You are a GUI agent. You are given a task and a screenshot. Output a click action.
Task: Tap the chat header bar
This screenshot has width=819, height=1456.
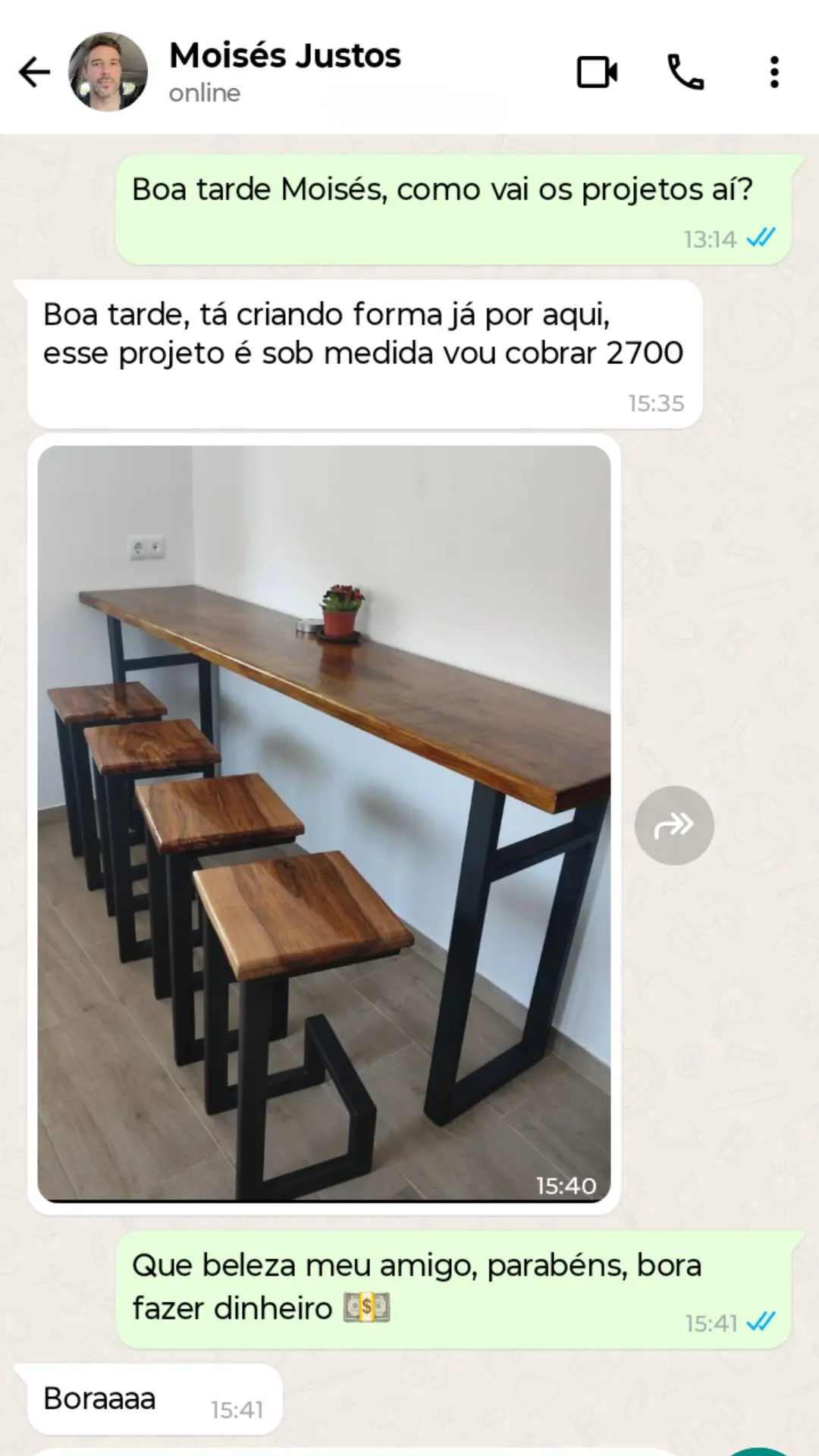(409, 72)
